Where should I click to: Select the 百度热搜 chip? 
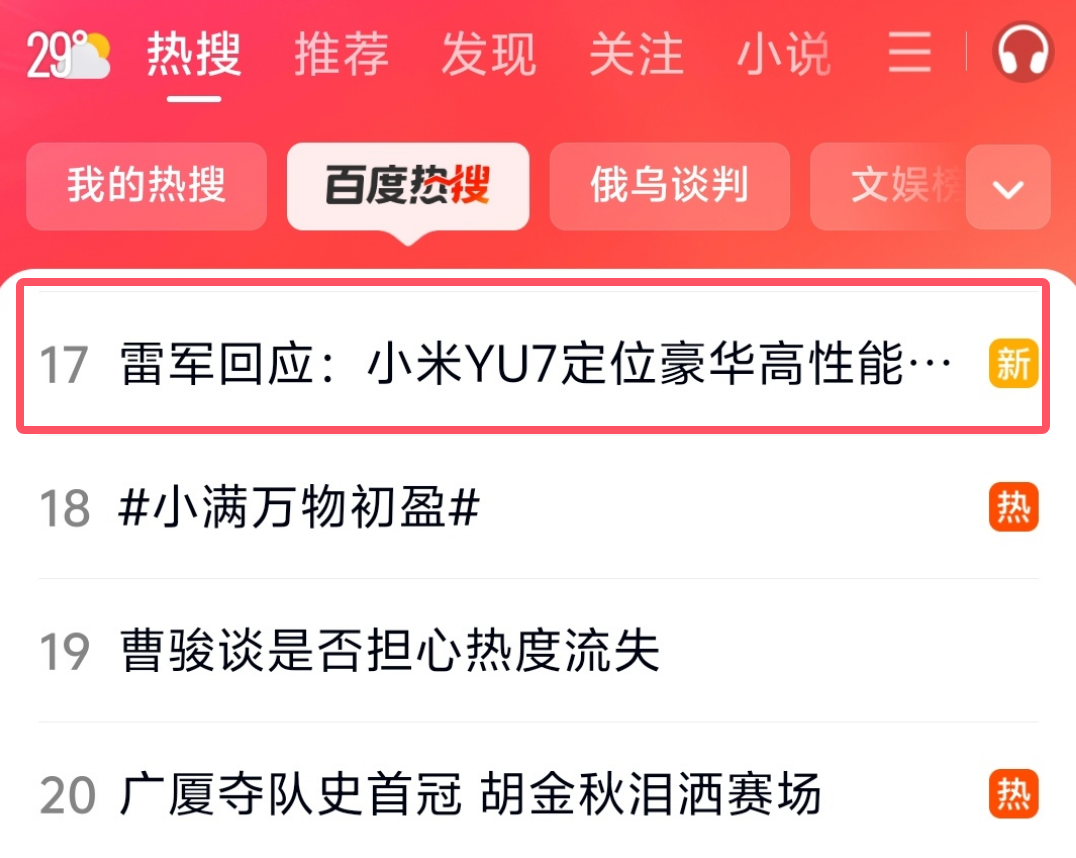coord(407,187)
